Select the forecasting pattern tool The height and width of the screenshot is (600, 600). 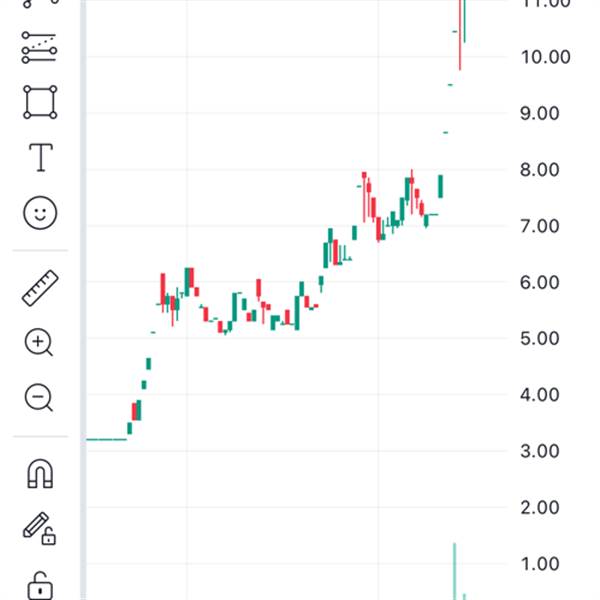tap(40, 46)
